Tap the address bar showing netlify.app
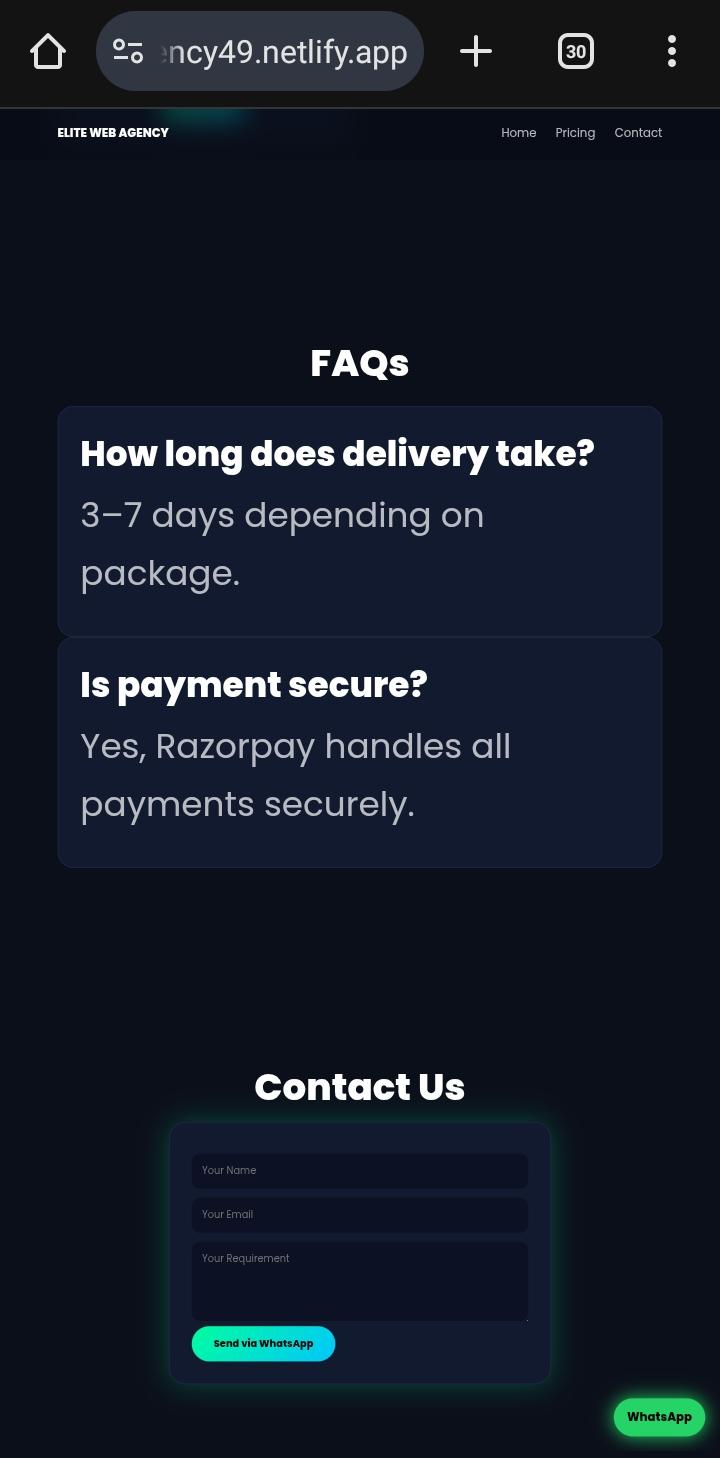 point(260,52)
